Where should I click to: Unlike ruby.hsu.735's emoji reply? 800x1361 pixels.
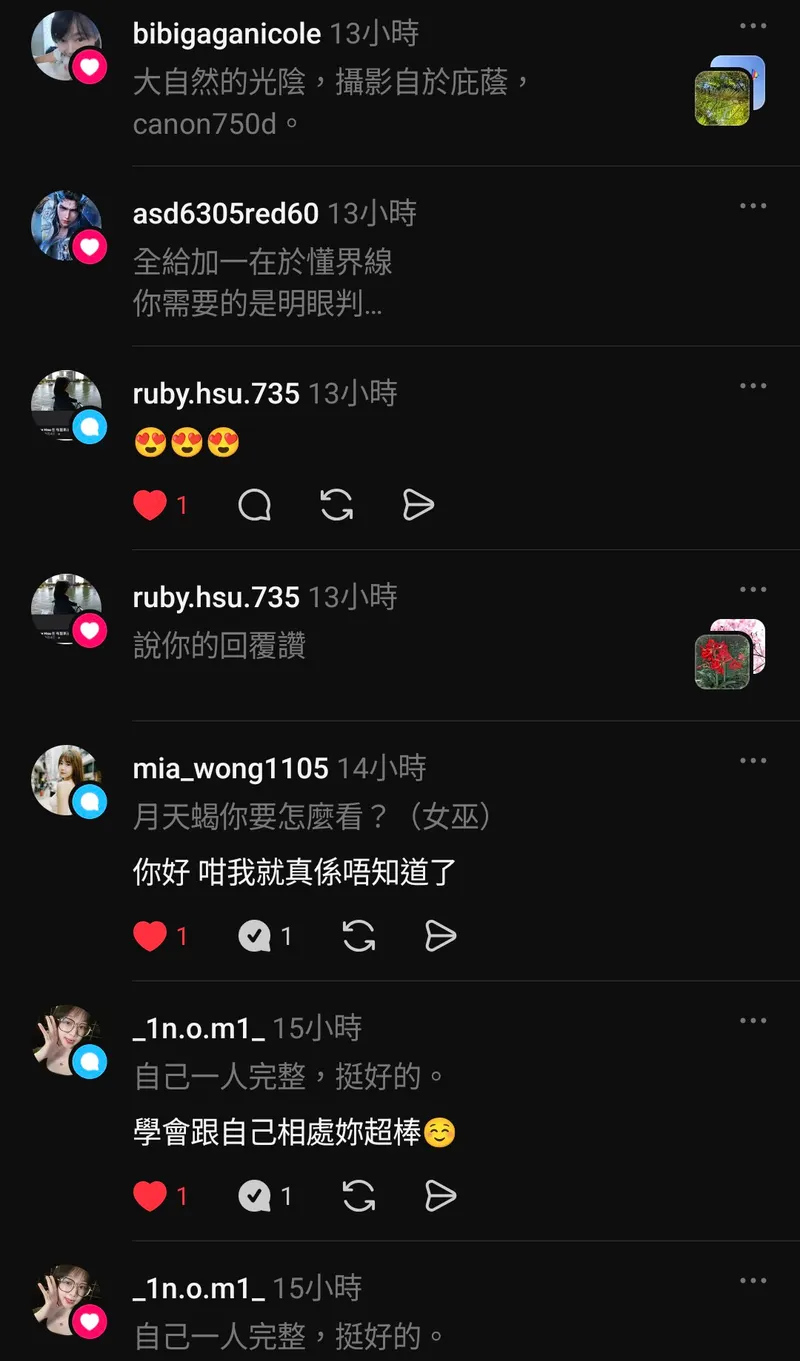coord(150,505)
